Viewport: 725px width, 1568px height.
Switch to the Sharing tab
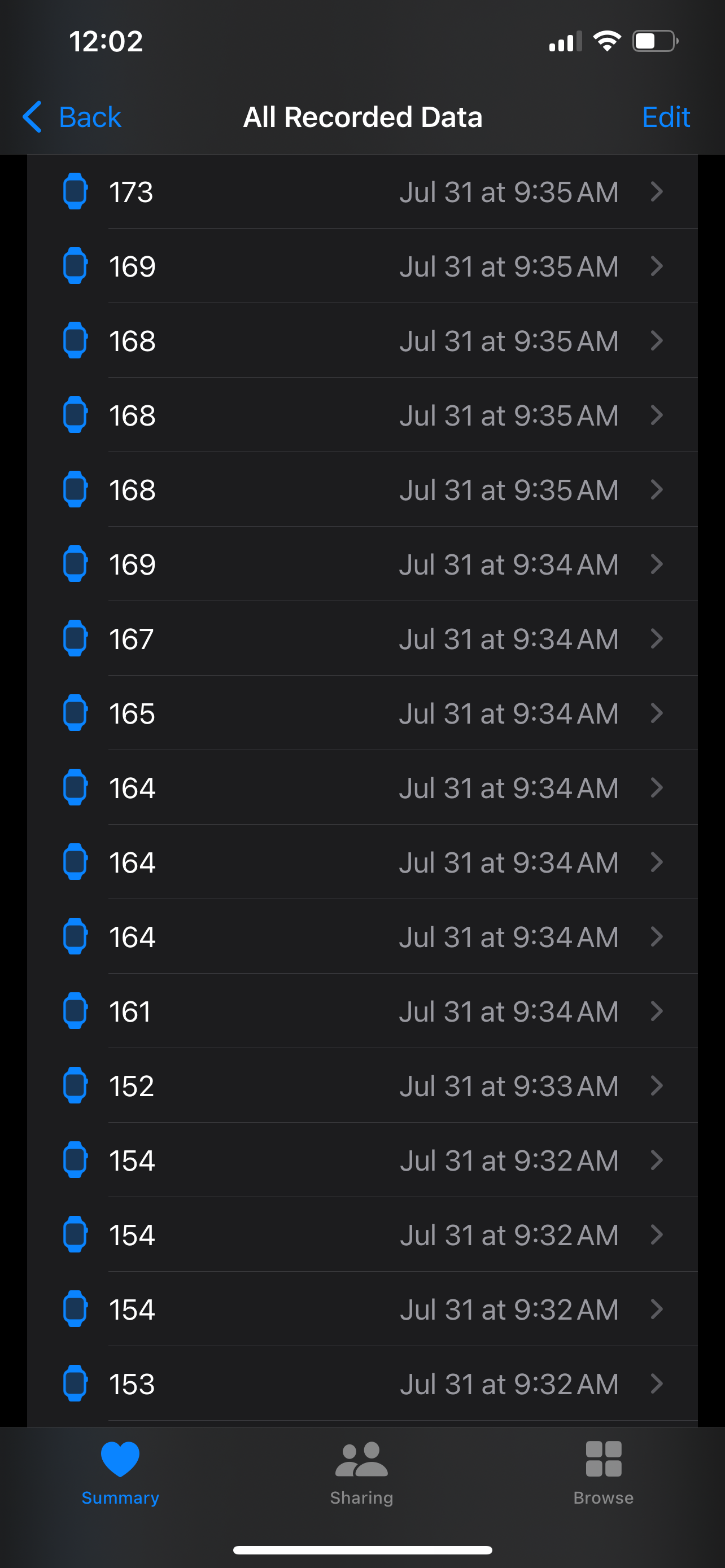point(361,1473)
